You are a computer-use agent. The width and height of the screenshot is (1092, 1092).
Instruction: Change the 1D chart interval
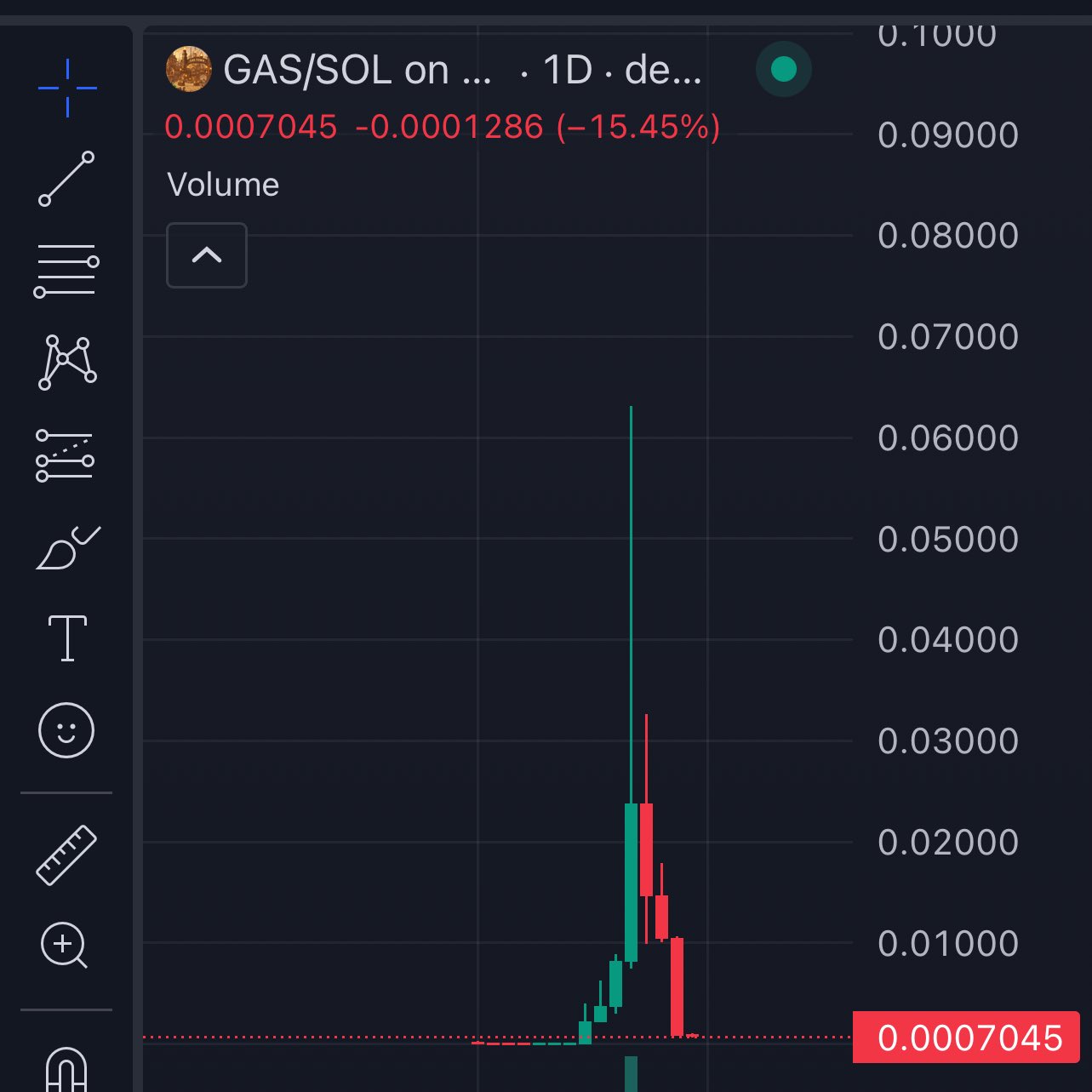pyautogui.click(x=568, y=70)
